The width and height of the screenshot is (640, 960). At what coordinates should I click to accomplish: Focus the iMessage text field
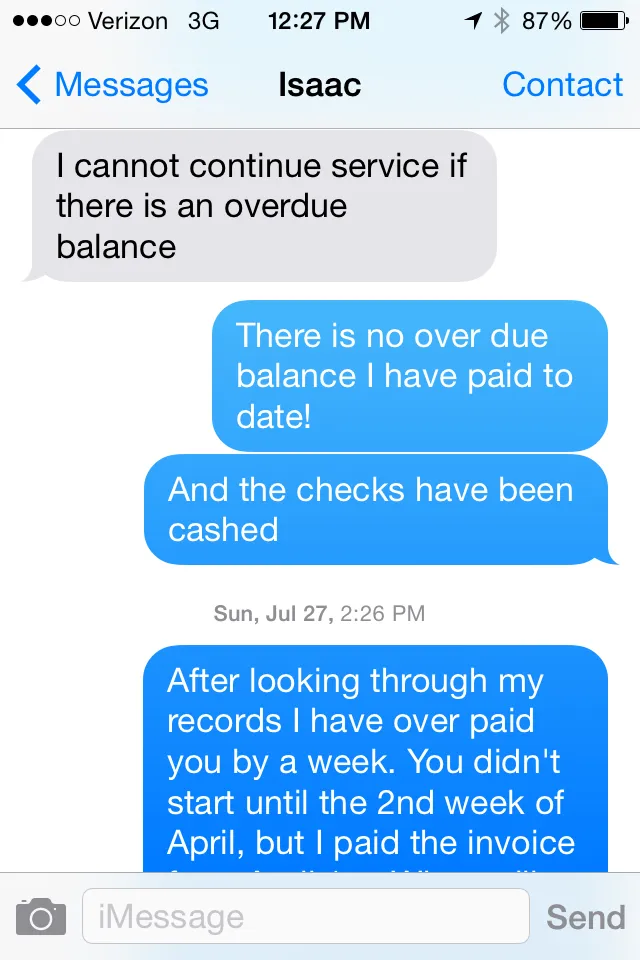click(305, 916)
